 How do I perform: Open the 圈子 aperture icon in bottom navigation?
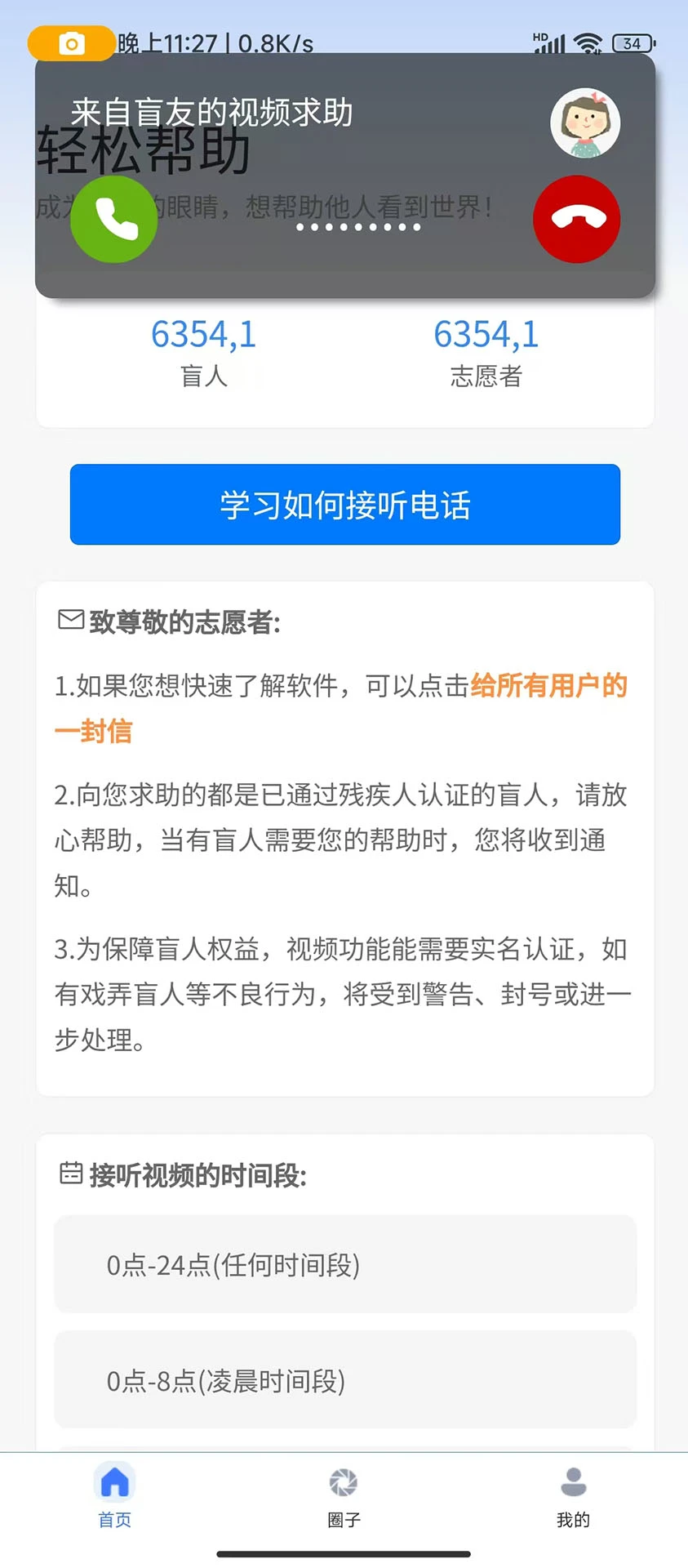click(x=343, y=1481)
